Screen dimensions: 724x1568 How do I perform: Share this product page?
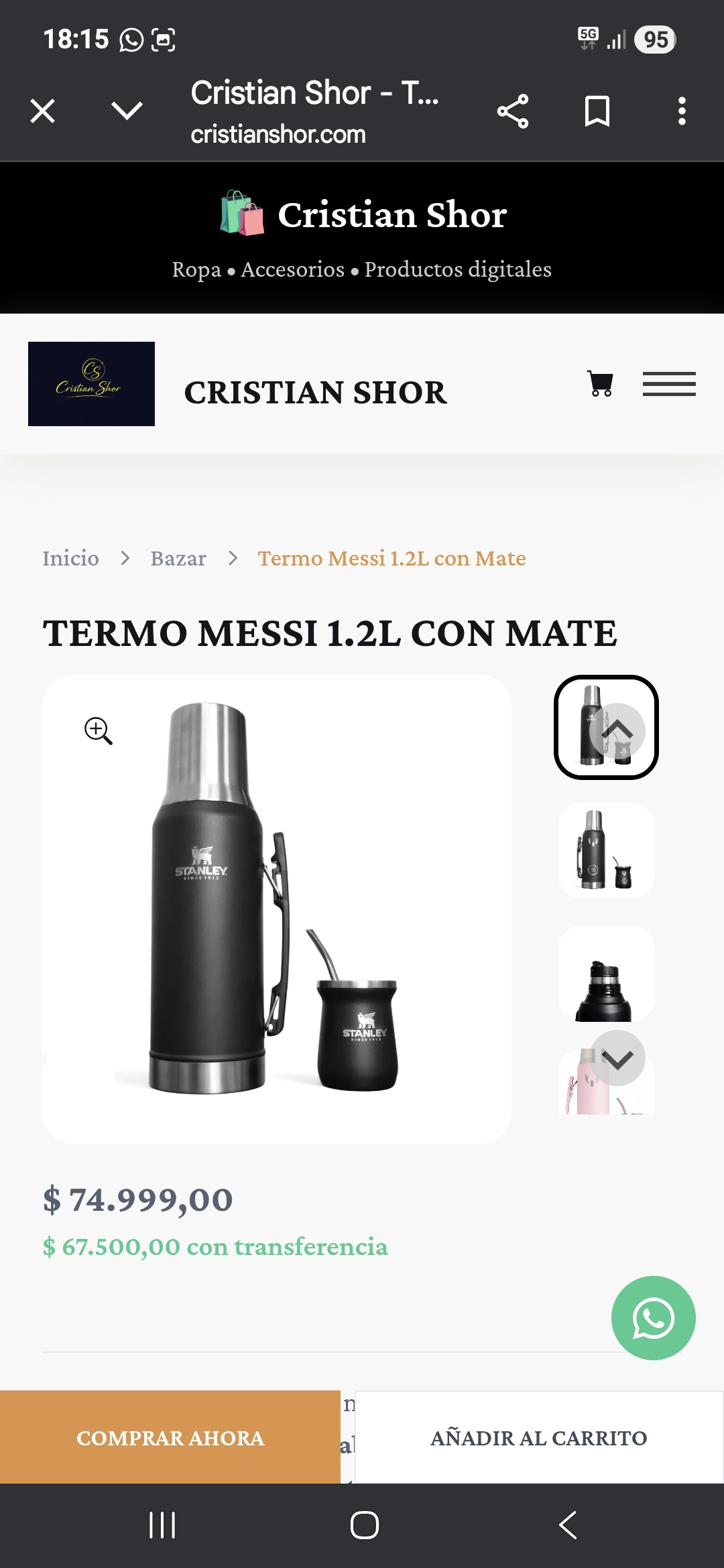pyautogui.click(x=513, y=111)
